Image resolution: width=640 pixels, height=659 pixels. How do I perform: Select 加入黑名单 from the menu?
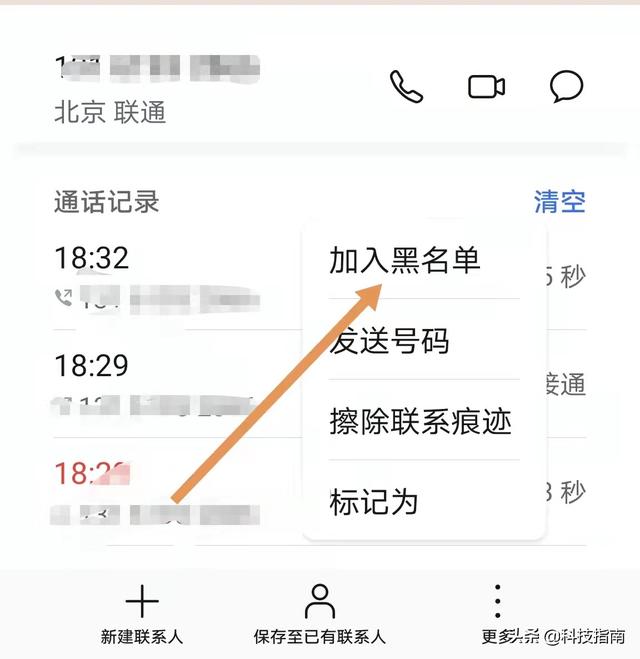click(405, 260)
